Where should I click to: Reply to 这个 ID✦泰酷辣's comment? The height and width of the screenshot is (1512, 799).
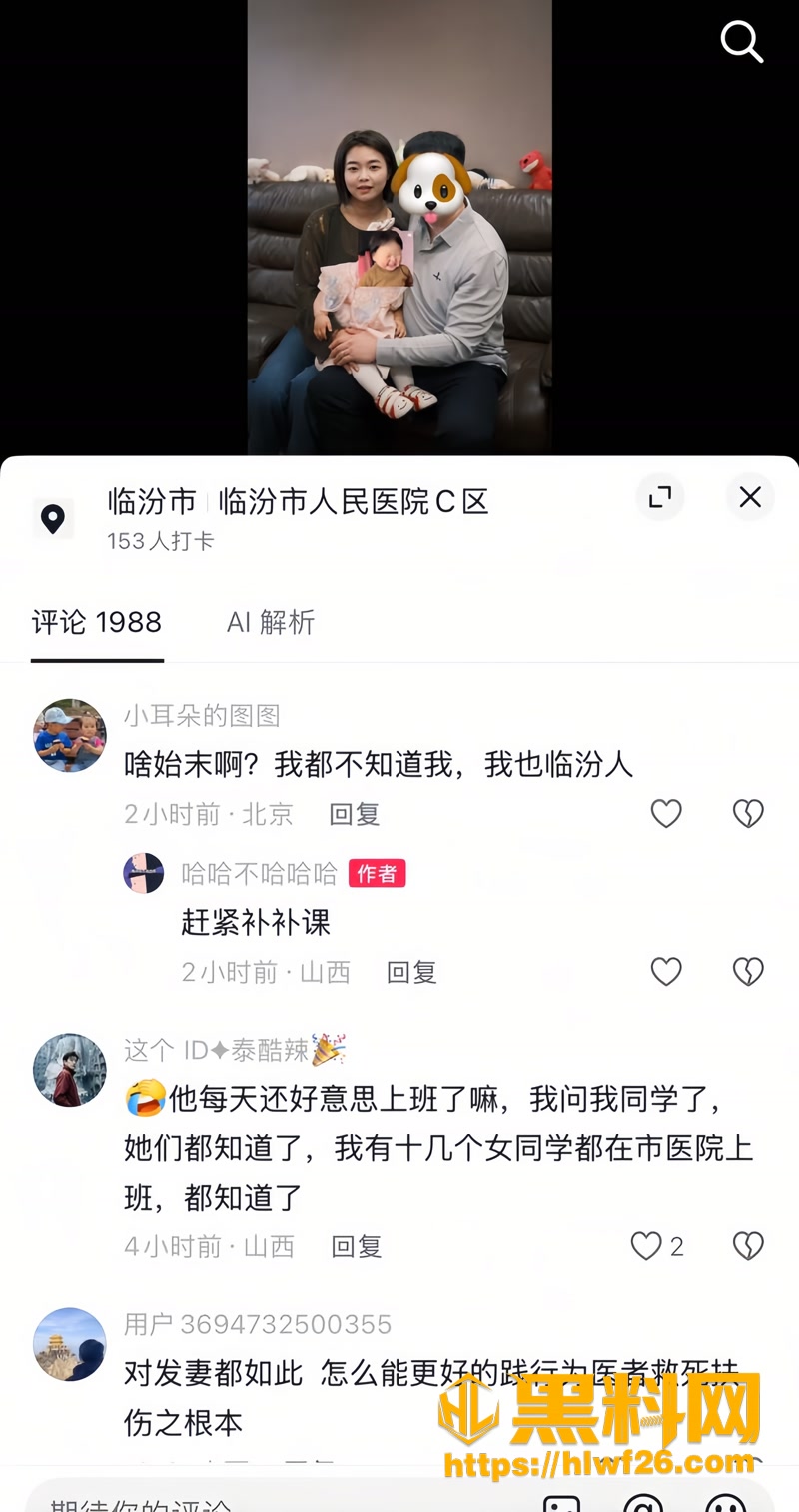coord(357,1246)
